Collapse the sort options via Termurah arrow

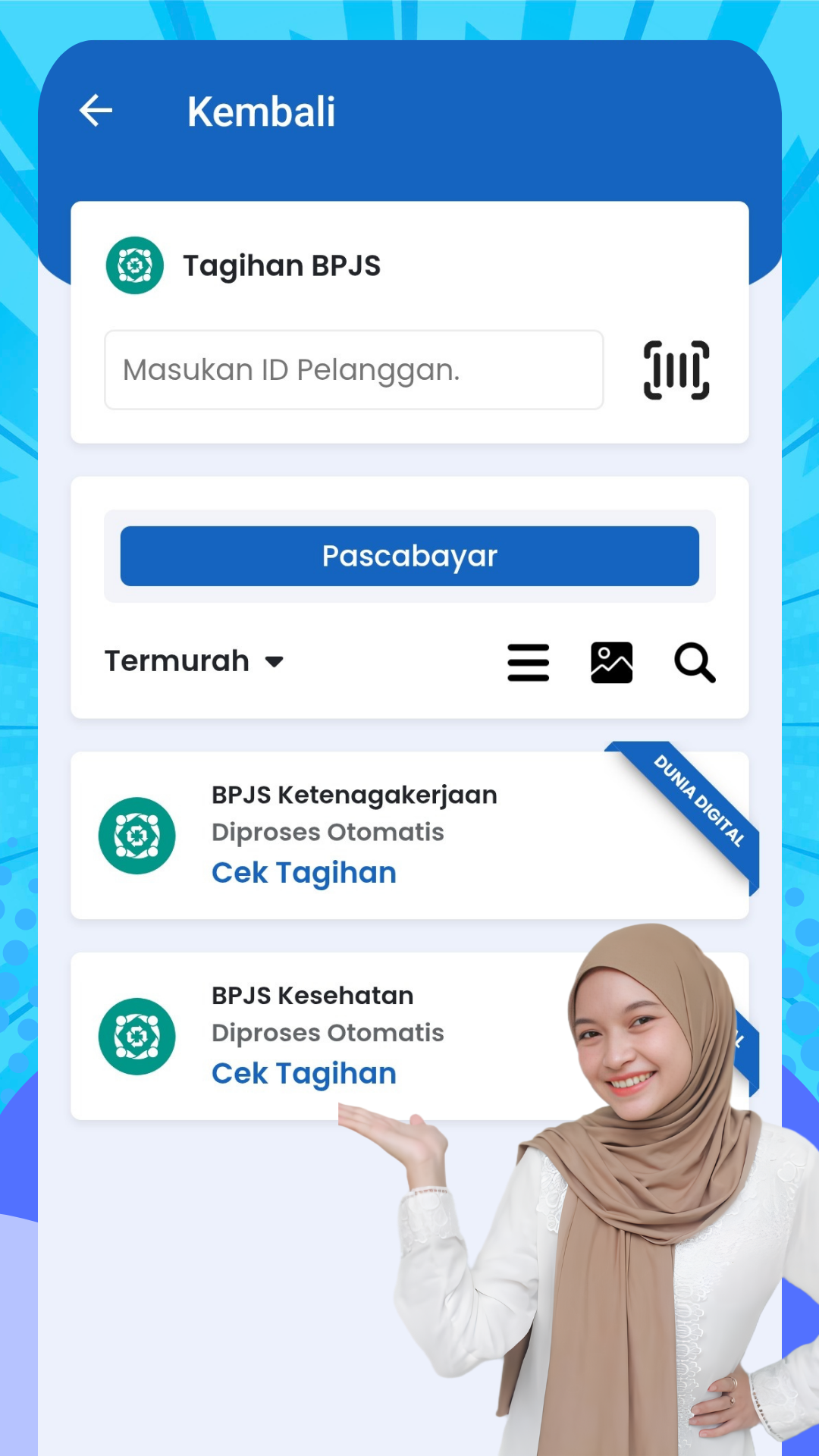[x=274, y=661]
